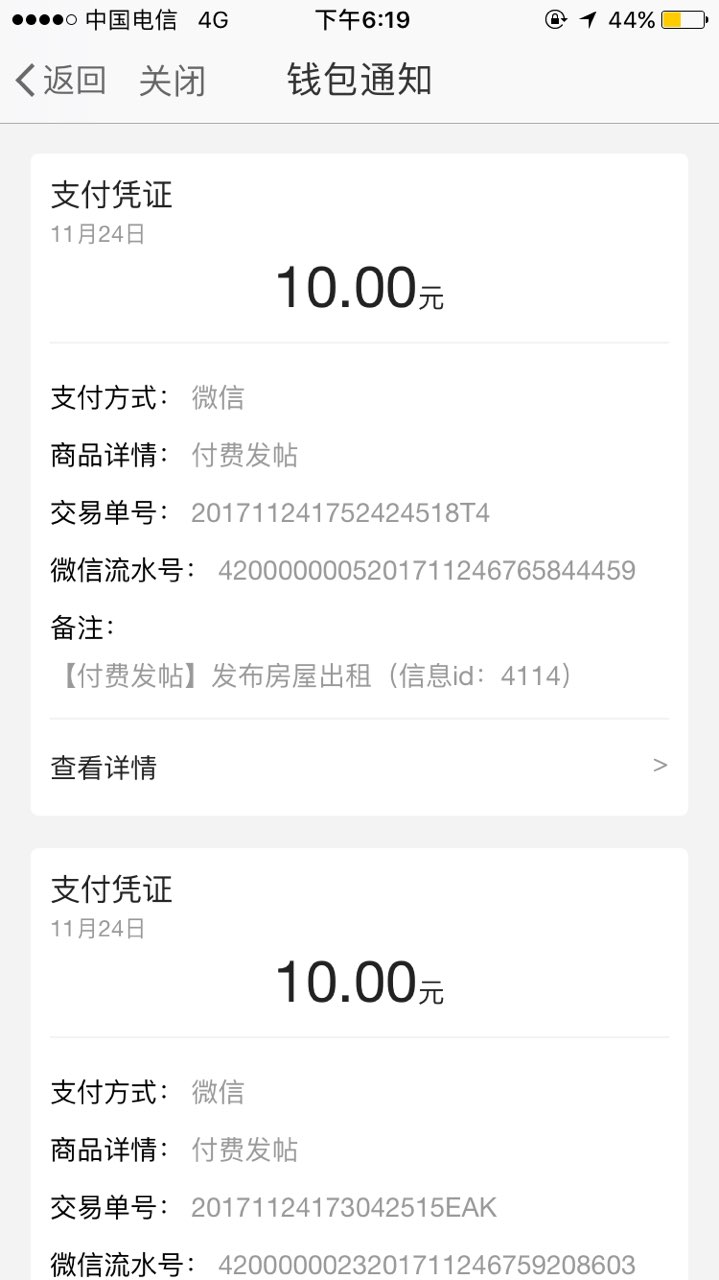Image resolution: width=719 pixels, height=1280 pixels.
Task: Open 查看详情 for info id 4114 payment
Action: click(x=358, y=767)
